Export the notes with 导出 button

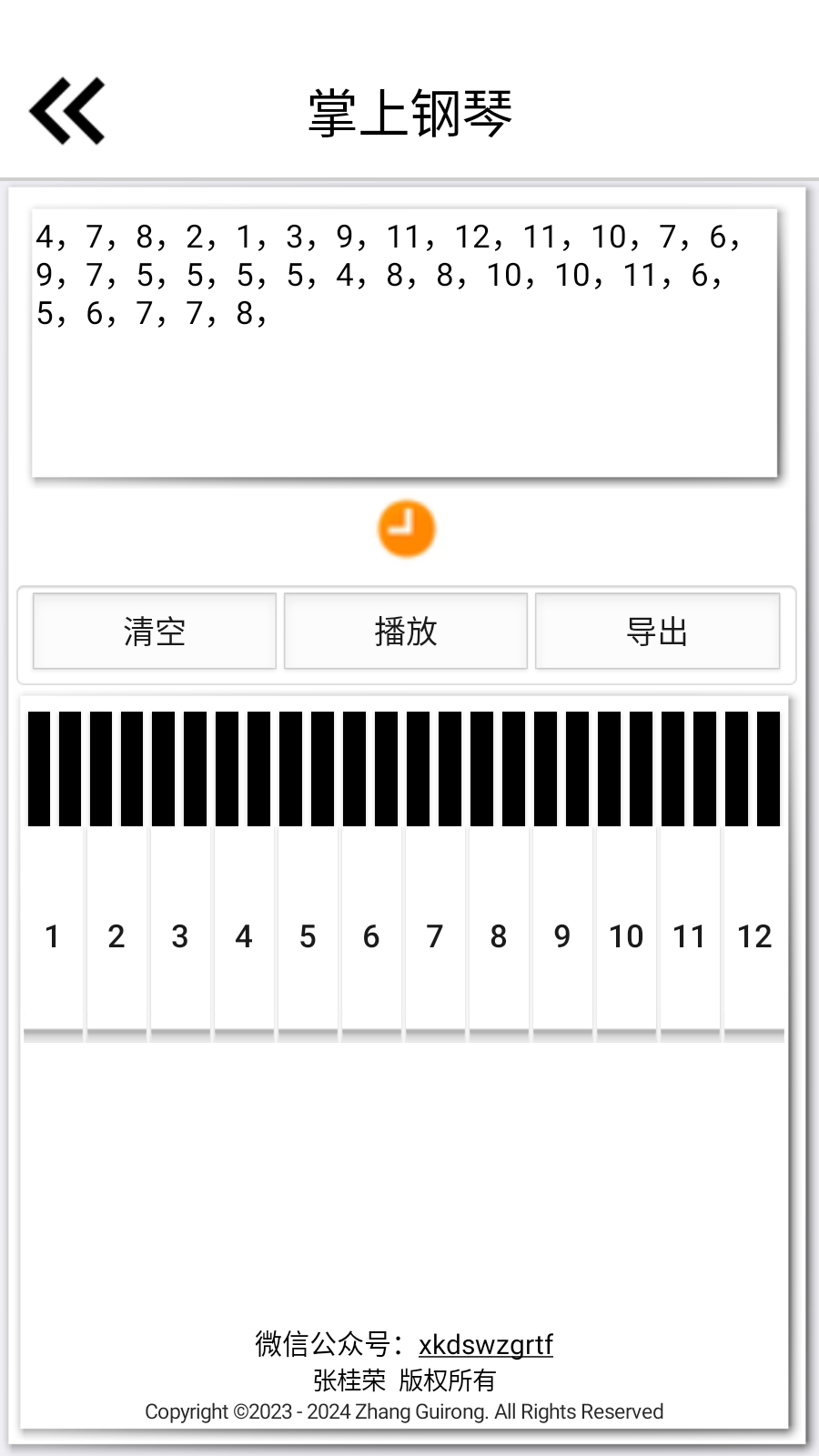click(x=657, y=632)
